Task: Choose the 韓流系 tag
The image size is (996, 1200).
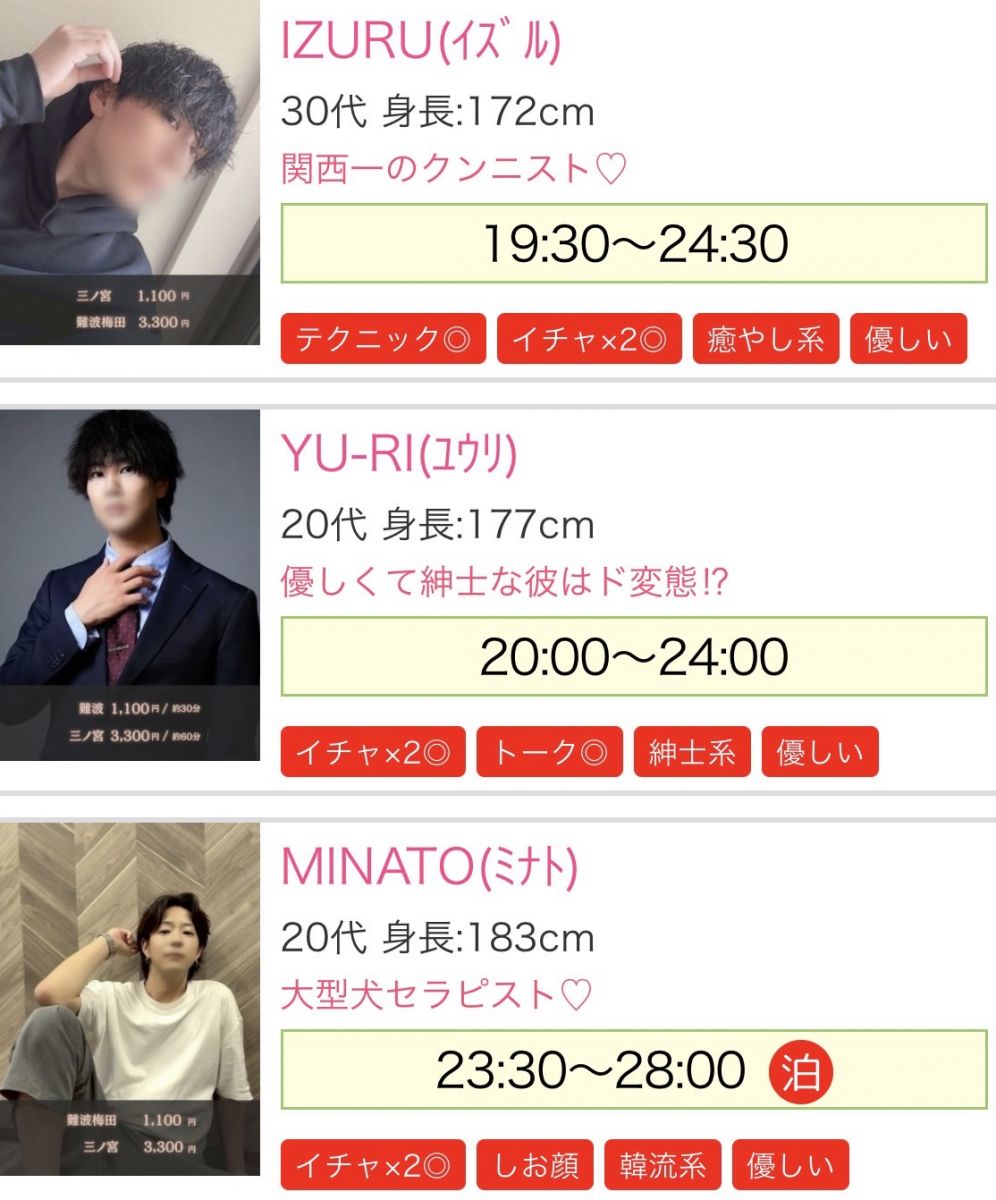Action: (x=663, y=1165)
